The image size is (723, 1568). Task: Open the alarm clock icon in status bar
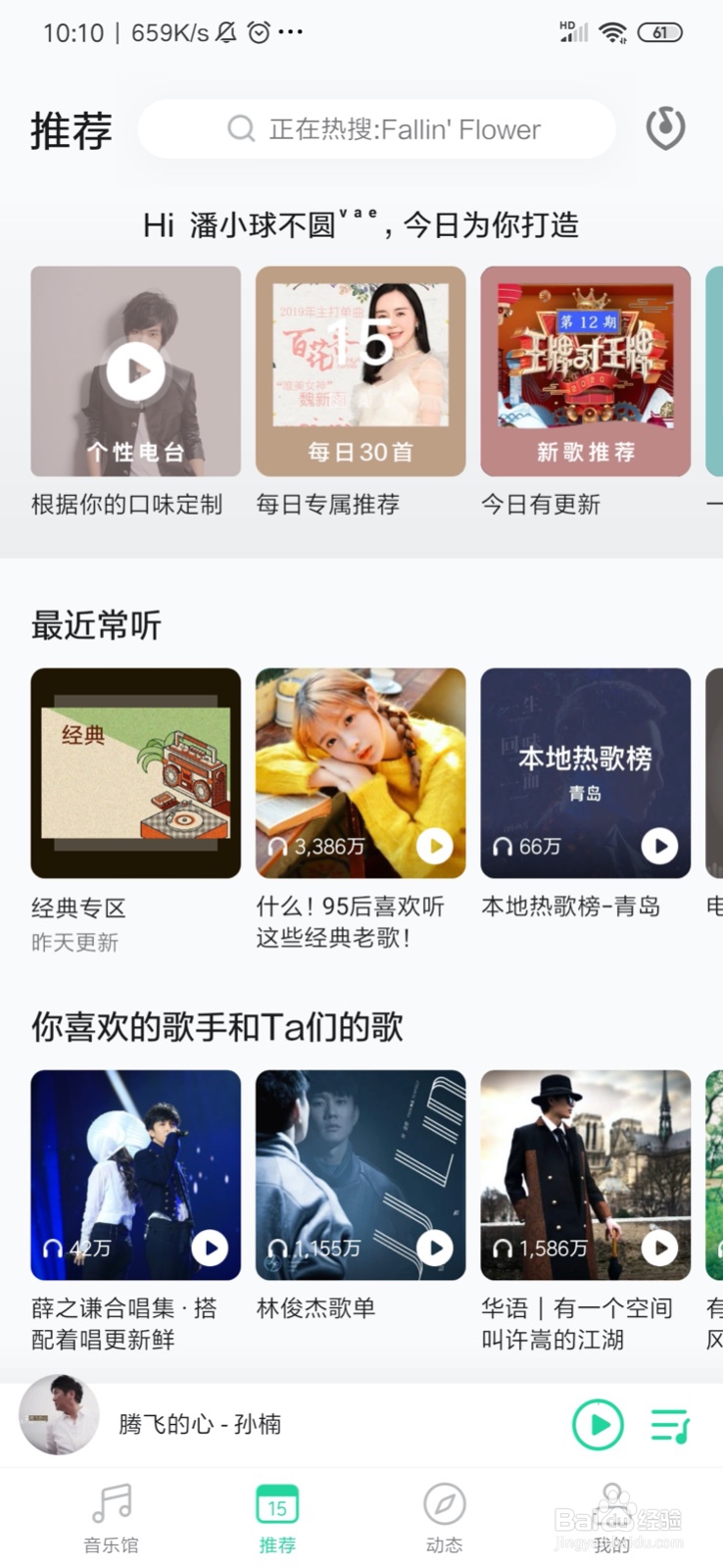coord(257,30)
